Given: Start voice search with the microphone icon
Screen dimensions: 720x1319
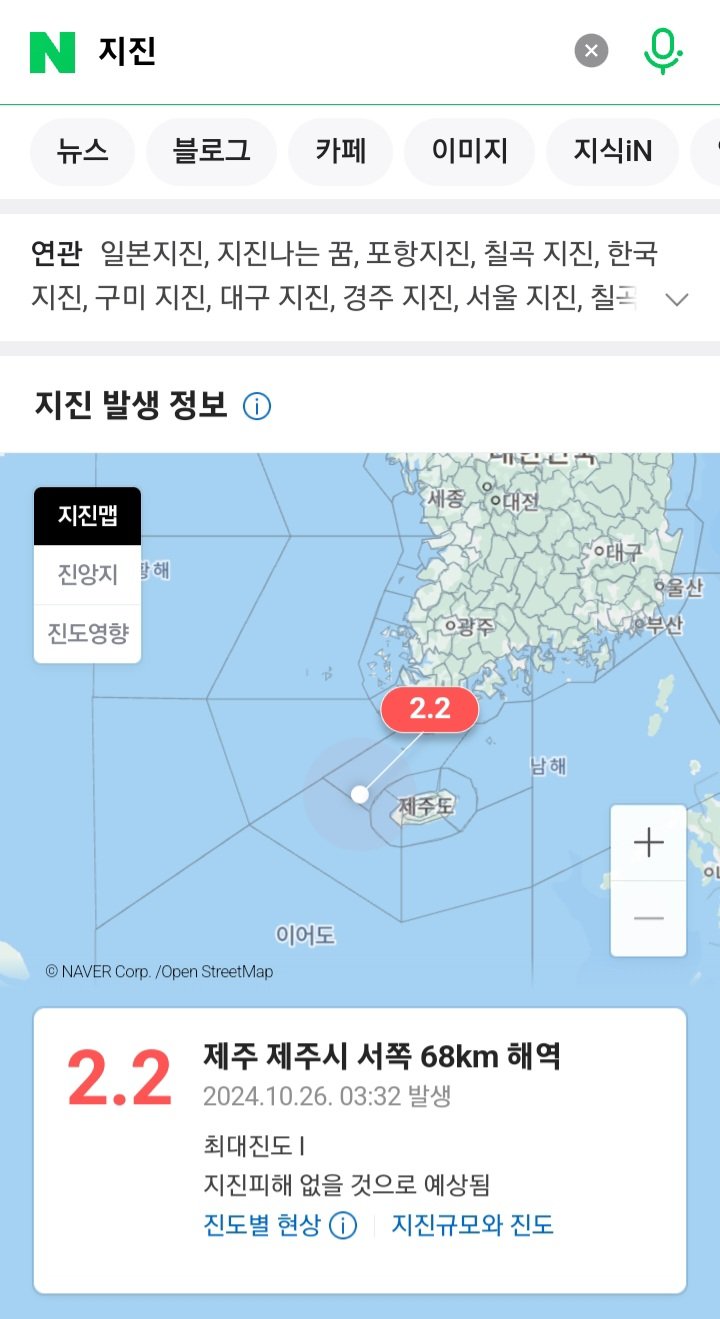Looking at the screenshot, I should coord(661,51).
